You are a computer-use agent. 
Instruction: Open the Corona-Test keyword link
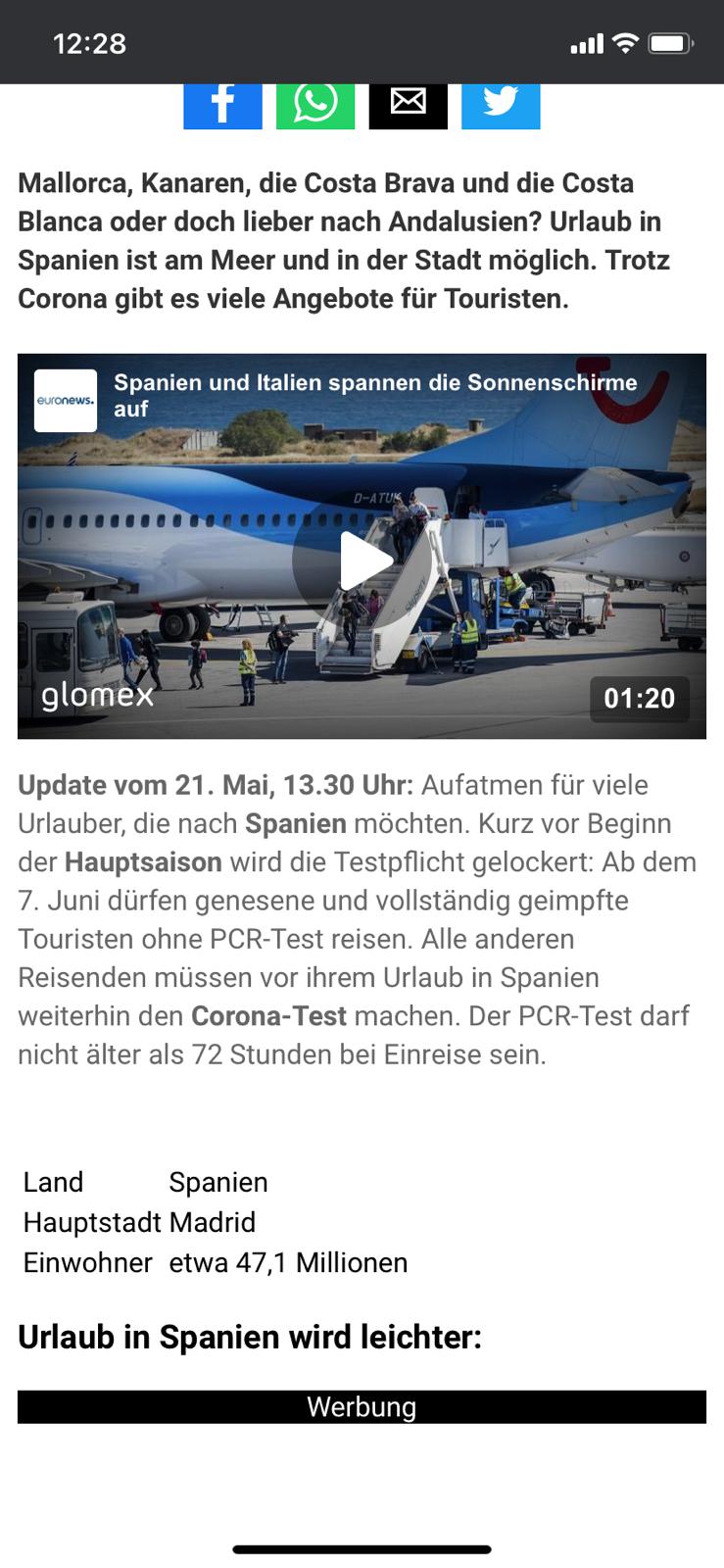268,1016
